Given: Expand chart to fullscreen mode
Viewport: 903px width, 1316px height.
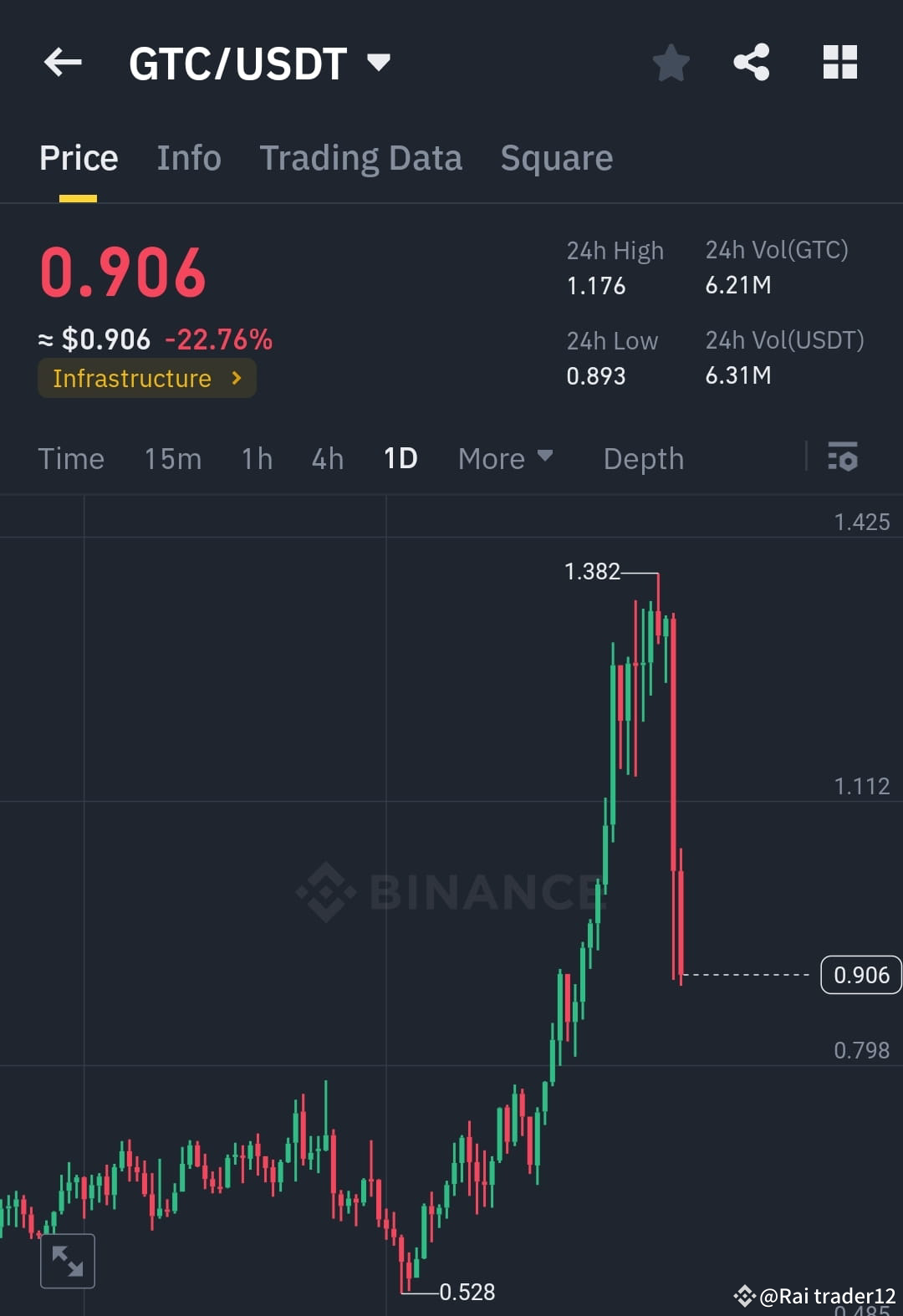Looking at the screenshot, I should pos(67,1260).
